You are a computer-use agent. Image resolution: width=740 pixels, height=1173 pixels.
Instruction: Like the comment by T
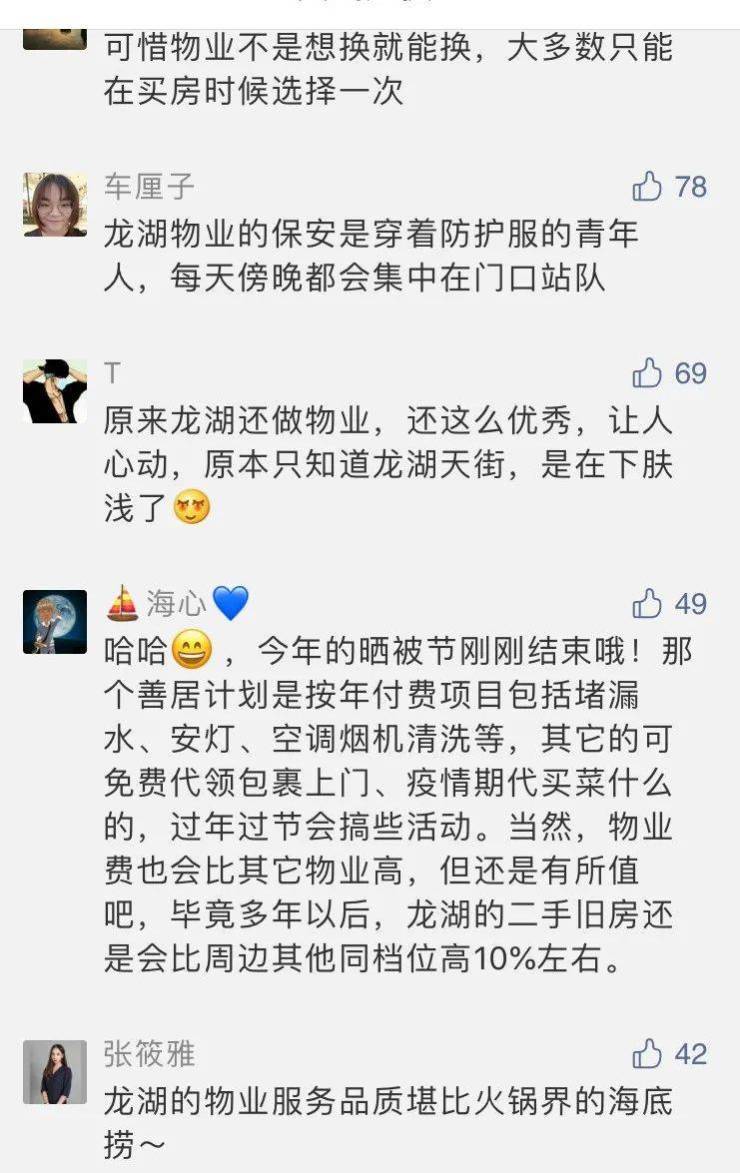pyautogui.click(x=648, y=373)
